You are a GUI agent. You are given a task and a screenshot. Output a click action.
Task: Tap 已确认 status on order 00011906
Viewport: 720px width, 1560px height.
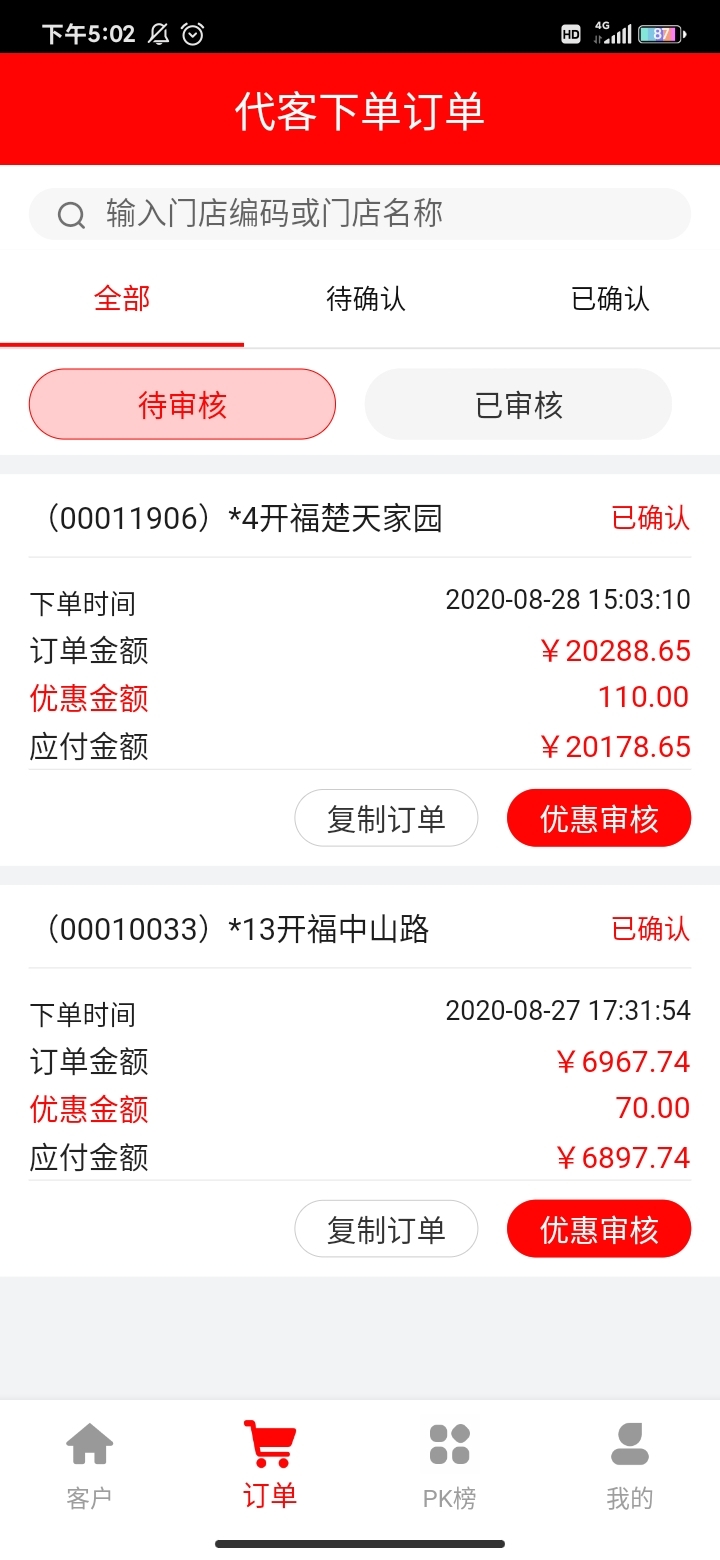[649, 519]
